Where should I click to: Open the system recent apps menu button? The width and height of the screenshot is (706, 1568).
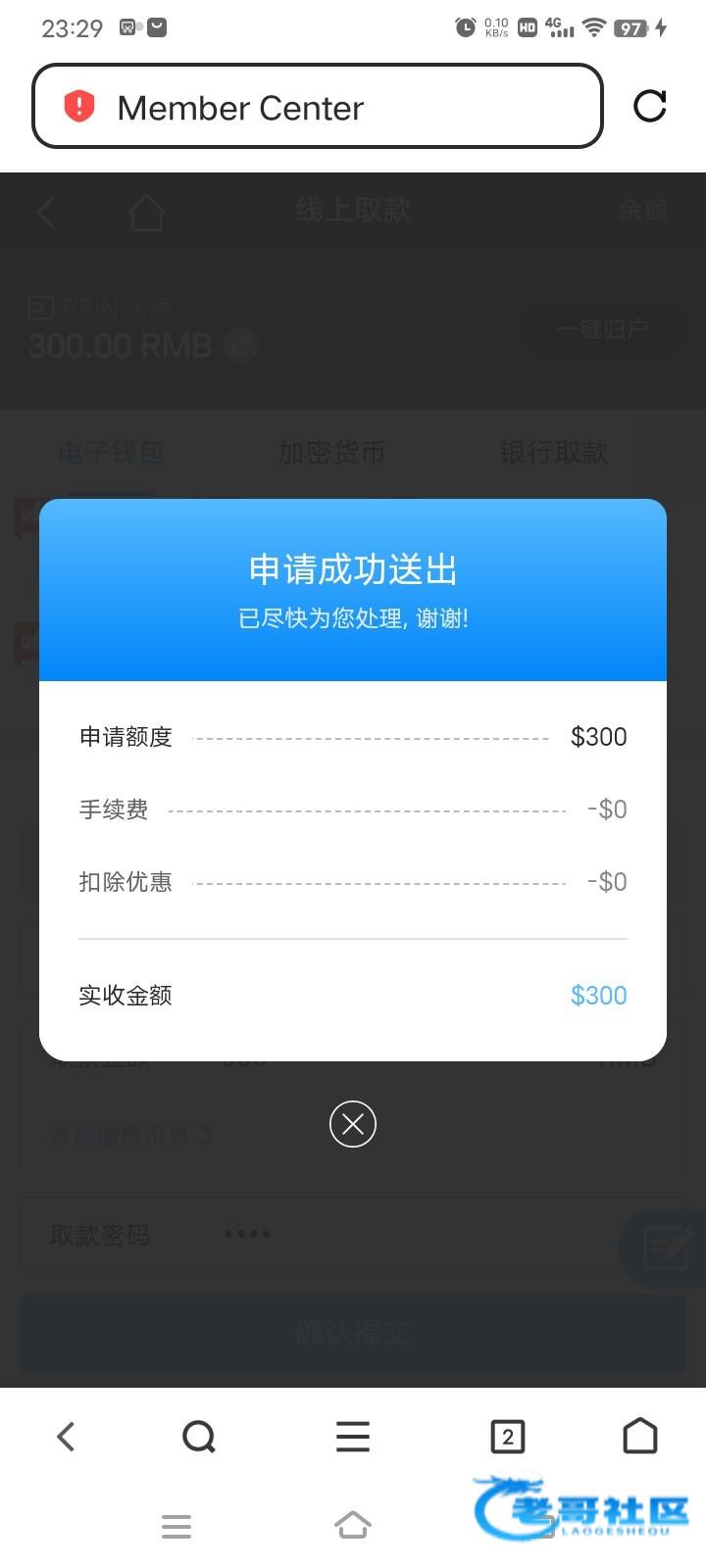[176, 1526]
